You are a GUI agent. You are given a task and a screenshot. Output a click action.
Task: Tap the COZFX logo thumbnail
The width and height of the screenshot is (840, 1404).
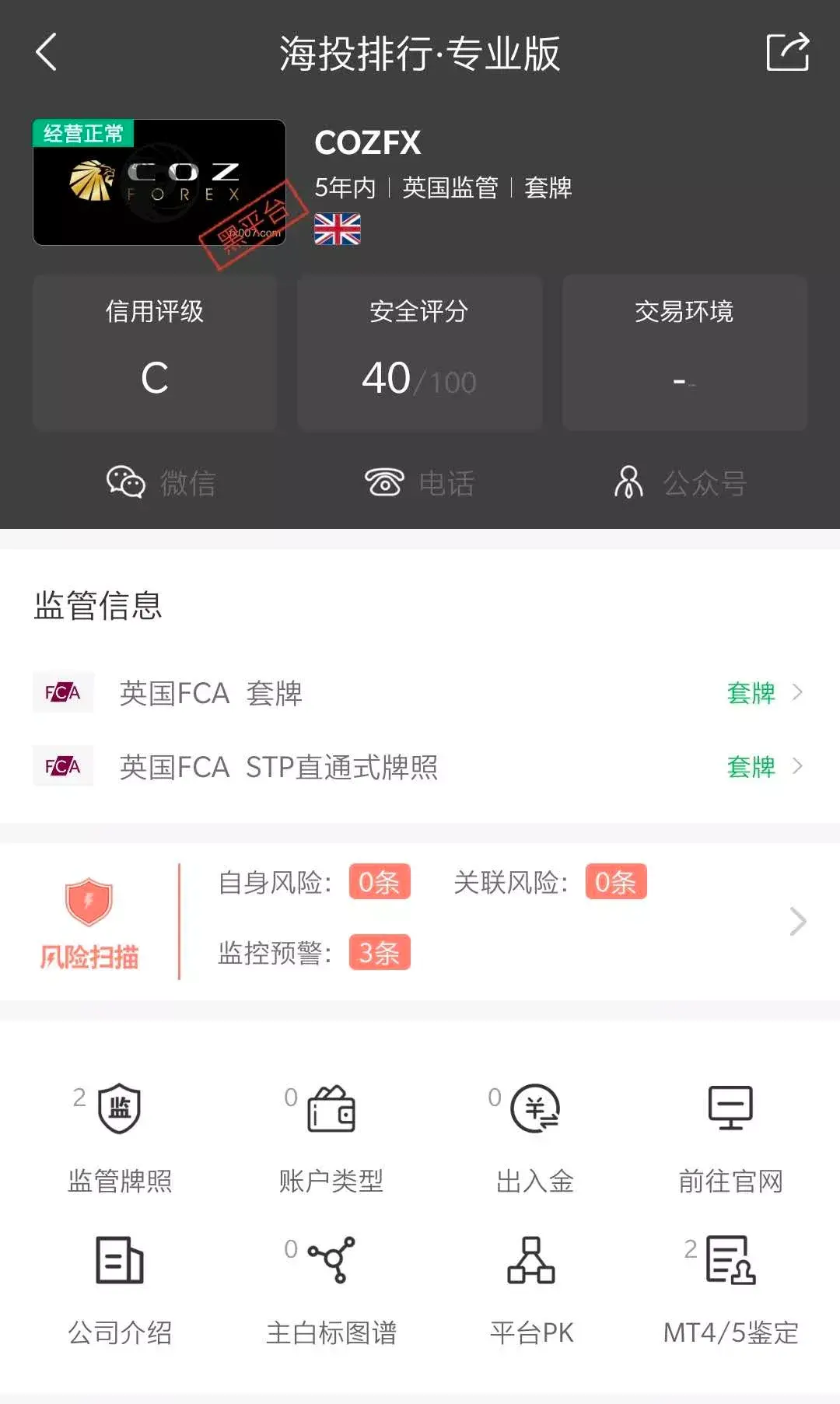(x=159, y=183)
